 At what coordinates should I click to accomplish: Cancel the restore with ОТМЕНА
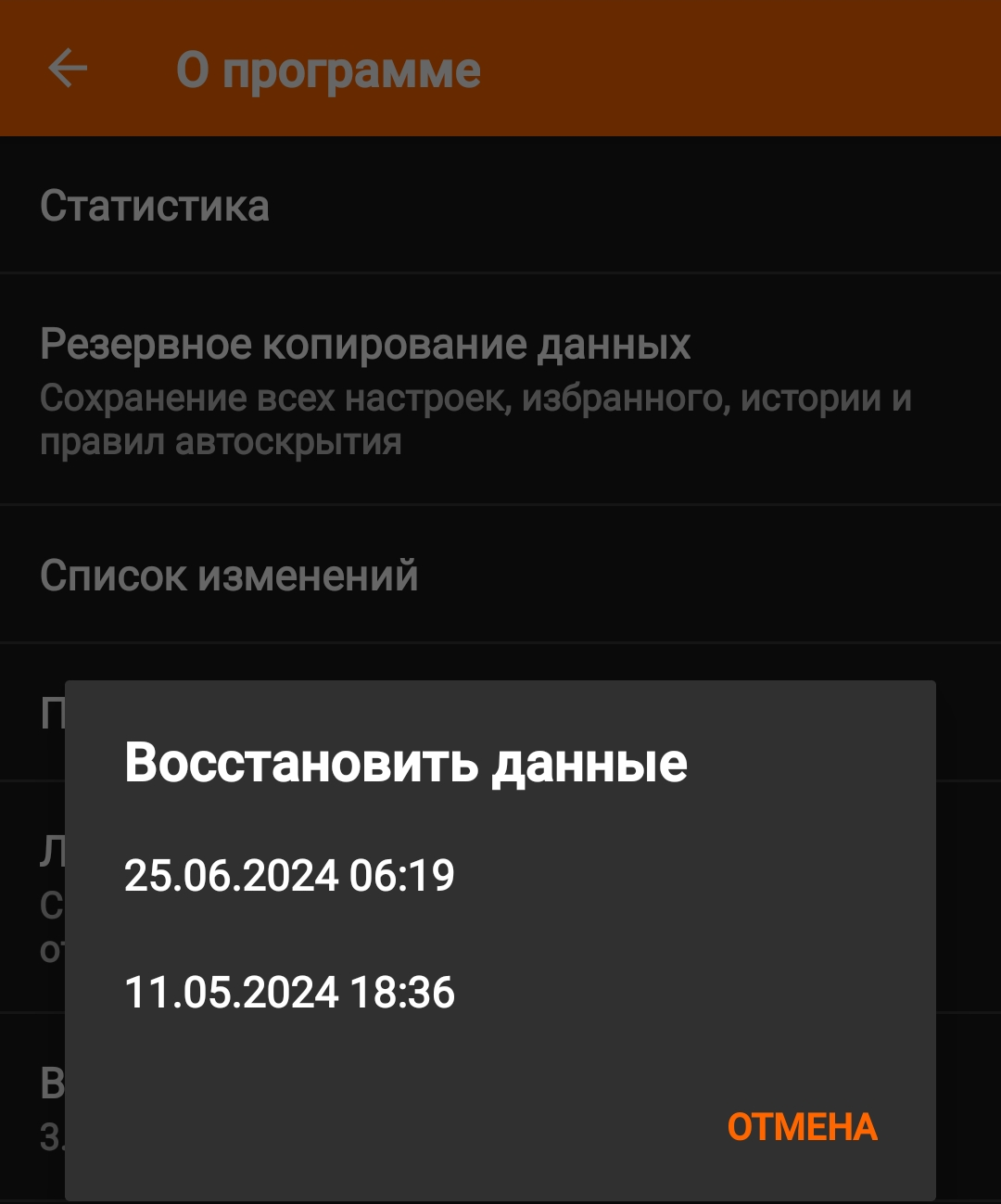(x=802, y=1127)
